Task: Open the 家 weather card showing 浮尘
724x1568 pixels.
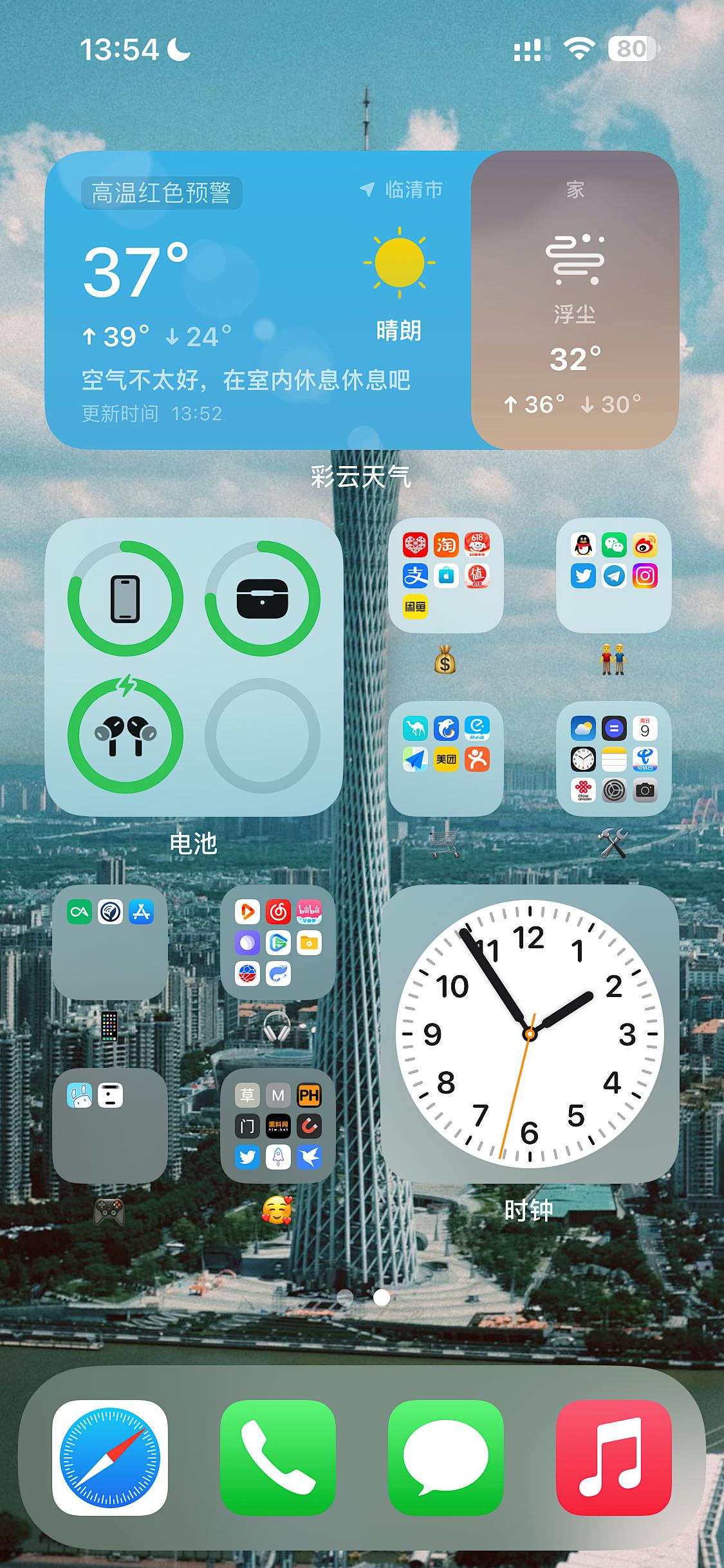Action: (x=575, y=300)
